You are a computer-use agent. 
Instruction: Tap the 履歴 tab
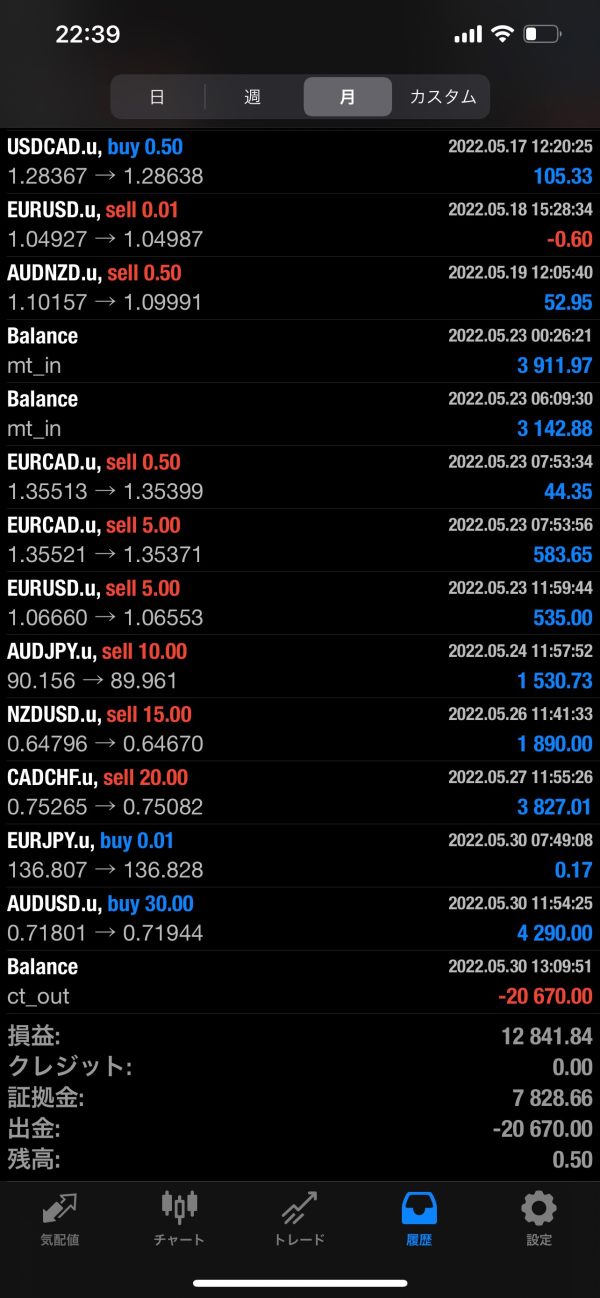point(419,1217)
